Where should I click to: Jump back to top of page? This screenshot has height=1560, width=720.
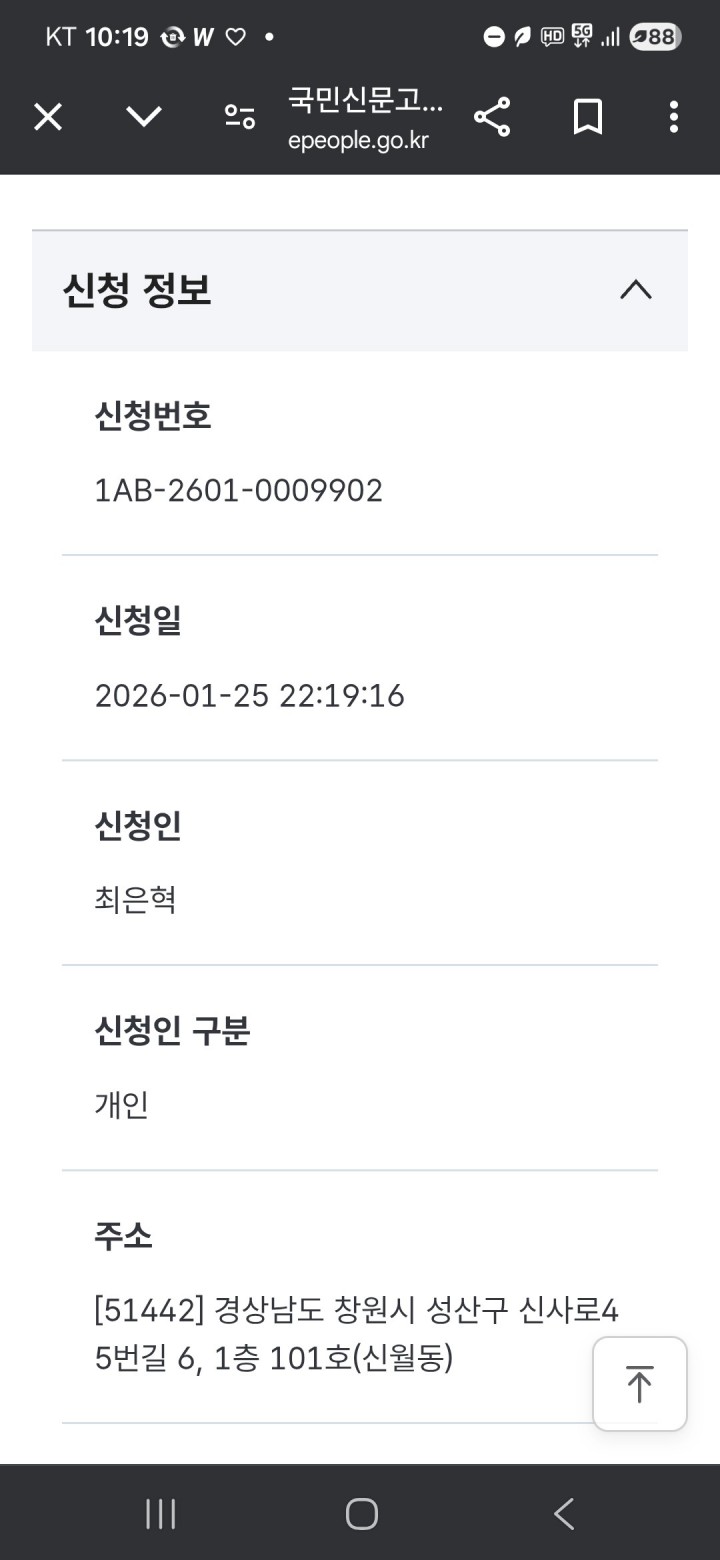click(639, 1384)
